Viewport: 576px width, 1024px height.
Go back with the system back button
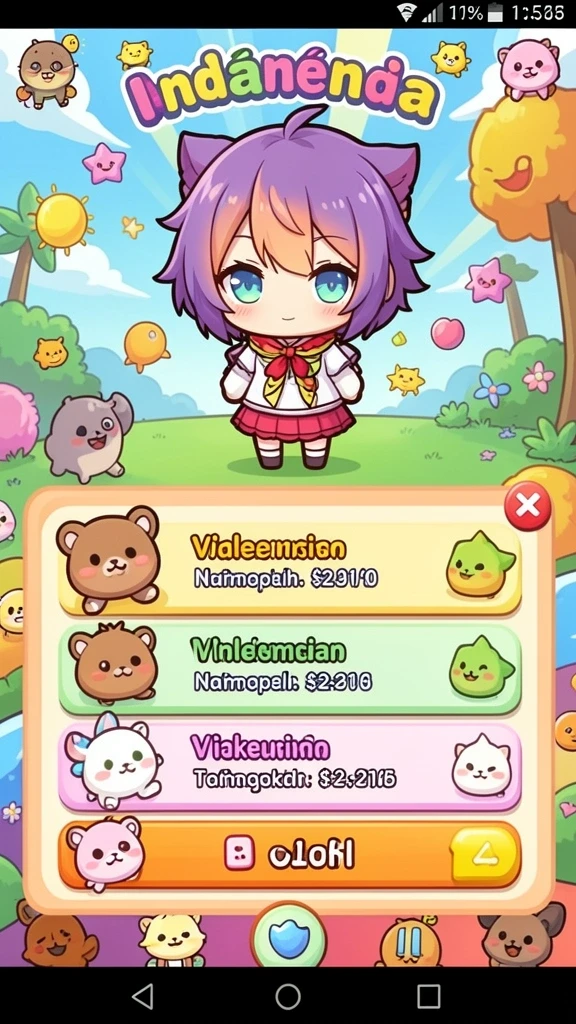pyautogui.click(x=143, y=996)
